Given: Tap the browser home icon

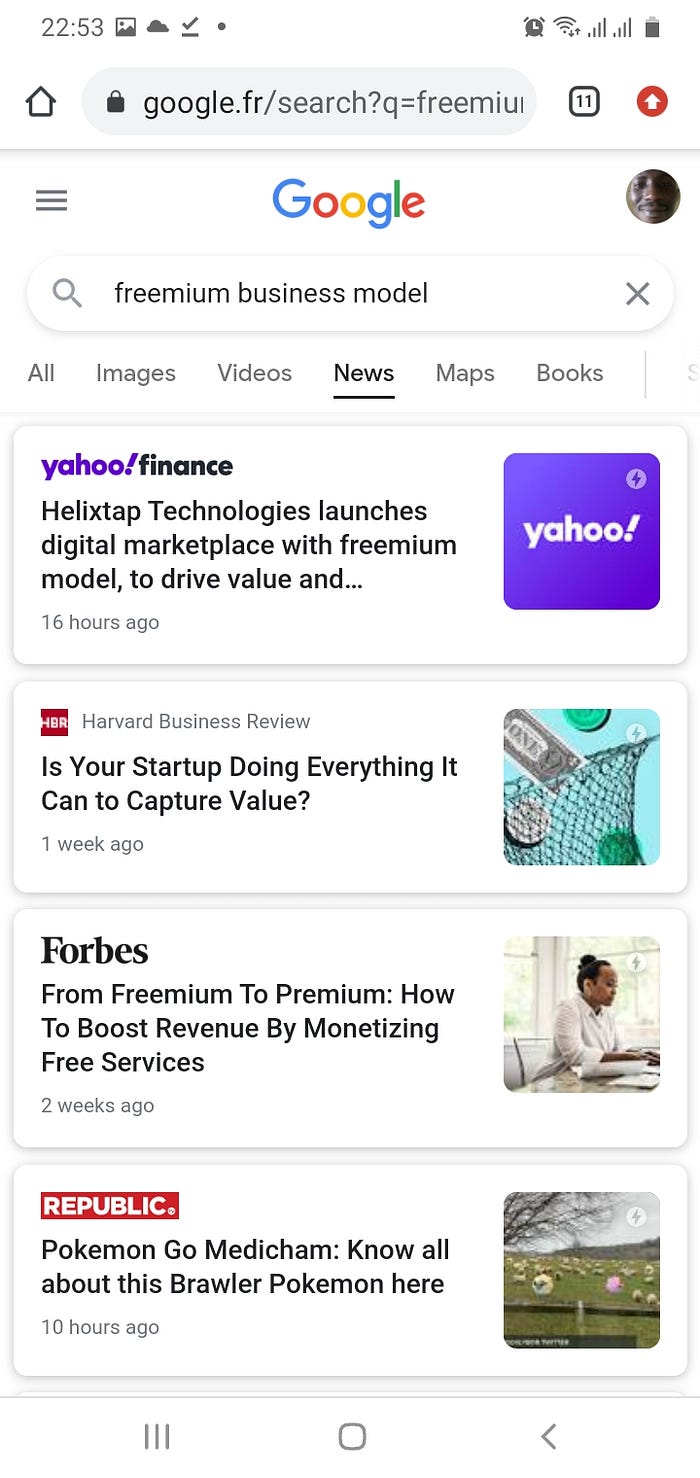Looking at the screenshot, I should [41, 102].
